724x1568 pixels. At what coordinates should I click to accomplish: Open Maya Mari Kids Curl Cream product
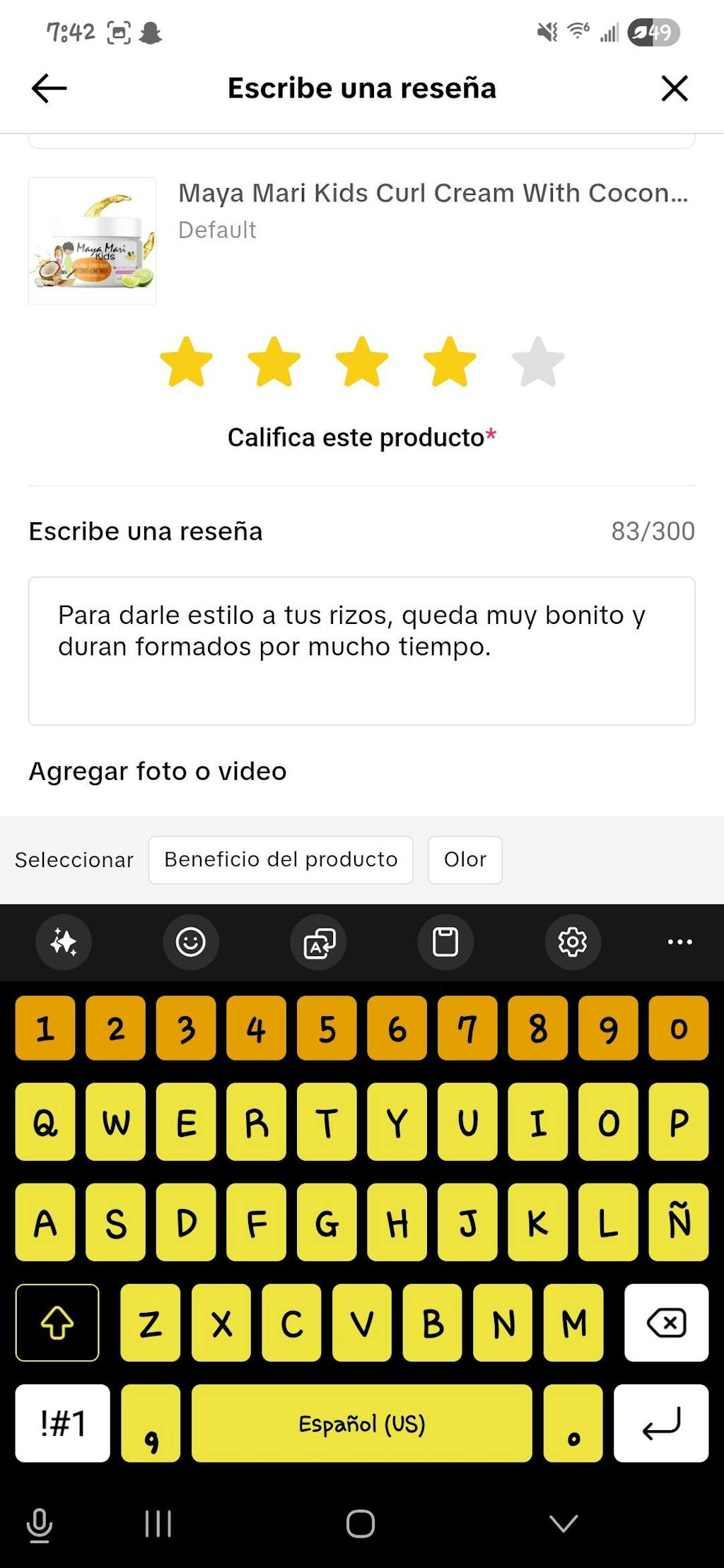pos(432,193)
